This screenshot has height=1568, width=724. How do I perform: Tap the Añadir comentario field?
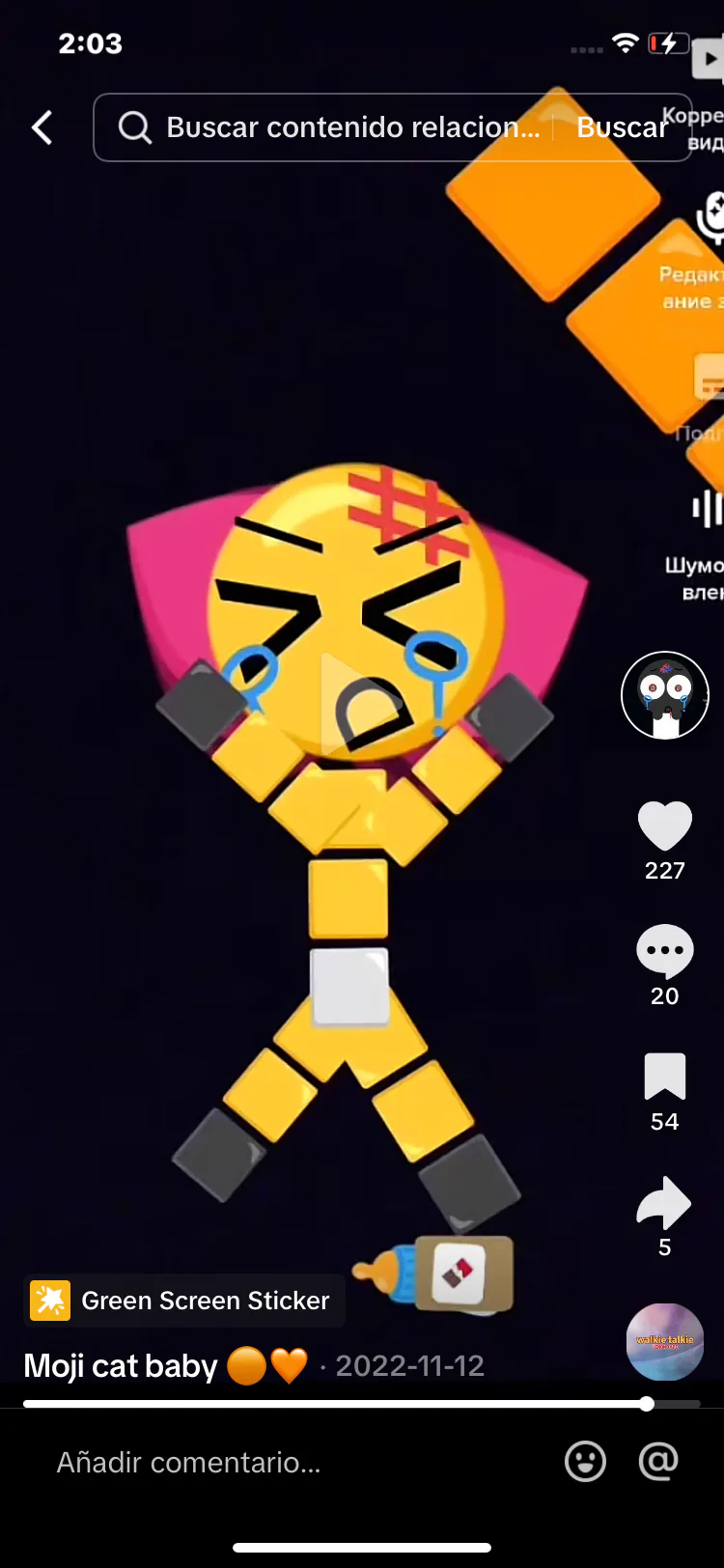tap(290, 1463)
